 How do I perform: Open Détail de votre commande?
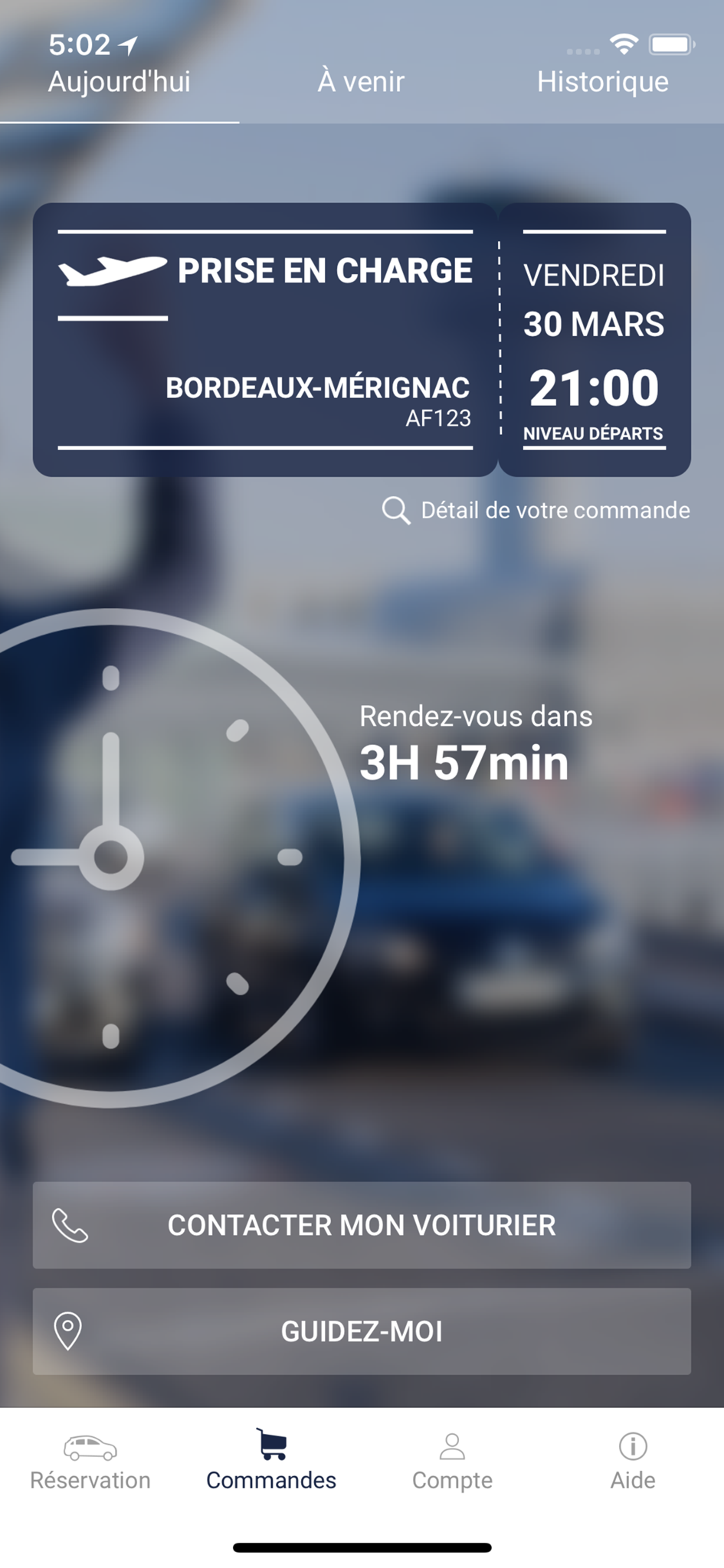(536, 510)
